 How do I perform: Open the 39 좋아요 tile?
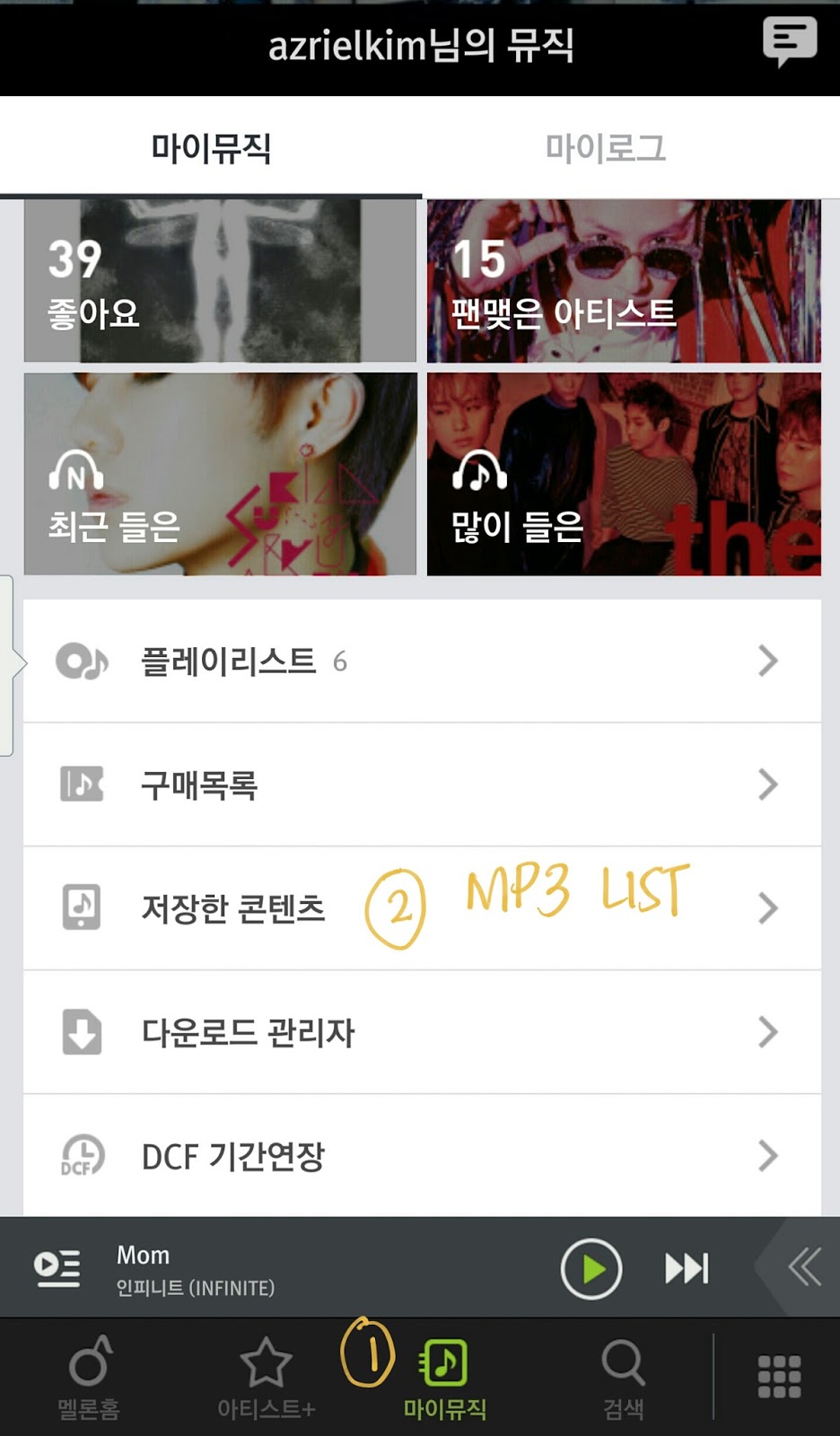pos(220,281)
